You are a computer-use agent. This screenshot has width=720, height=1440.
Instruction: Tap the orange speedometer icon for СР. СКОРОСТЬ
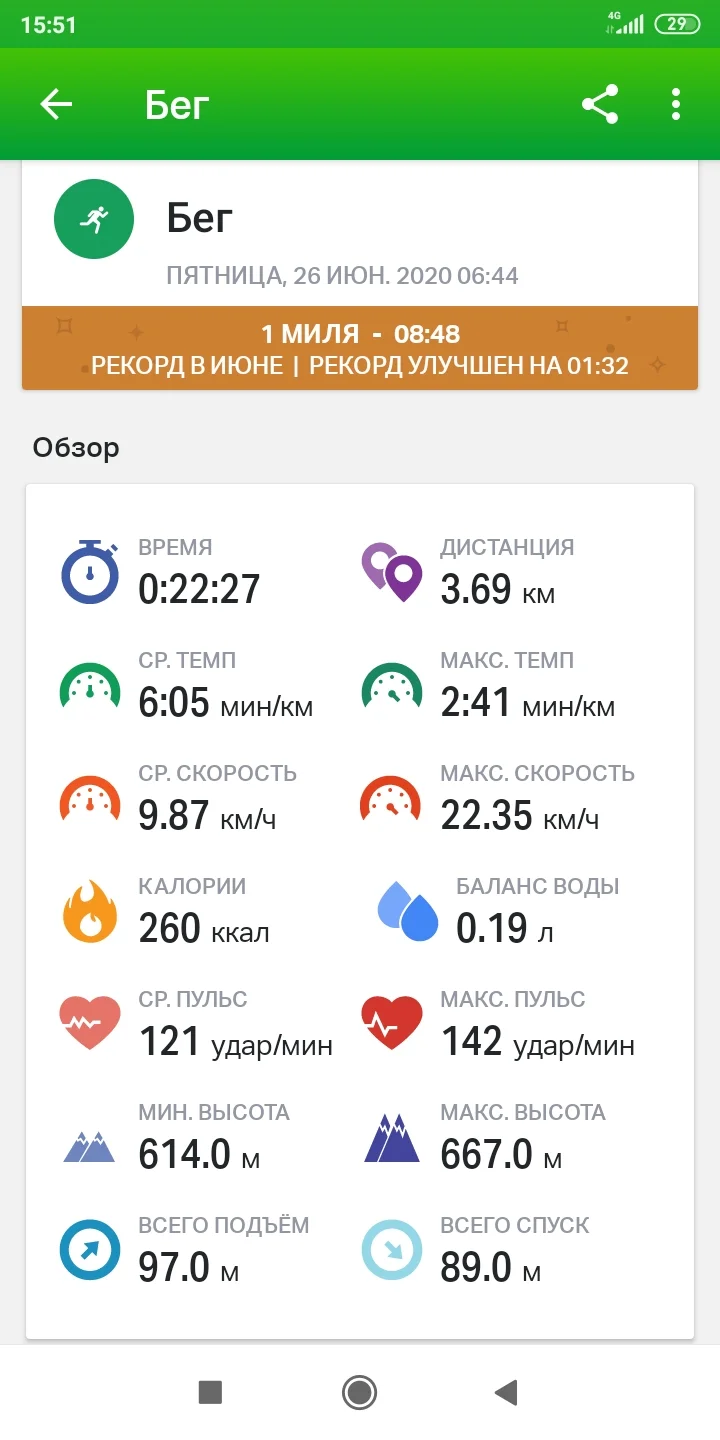tap(90, 801)
